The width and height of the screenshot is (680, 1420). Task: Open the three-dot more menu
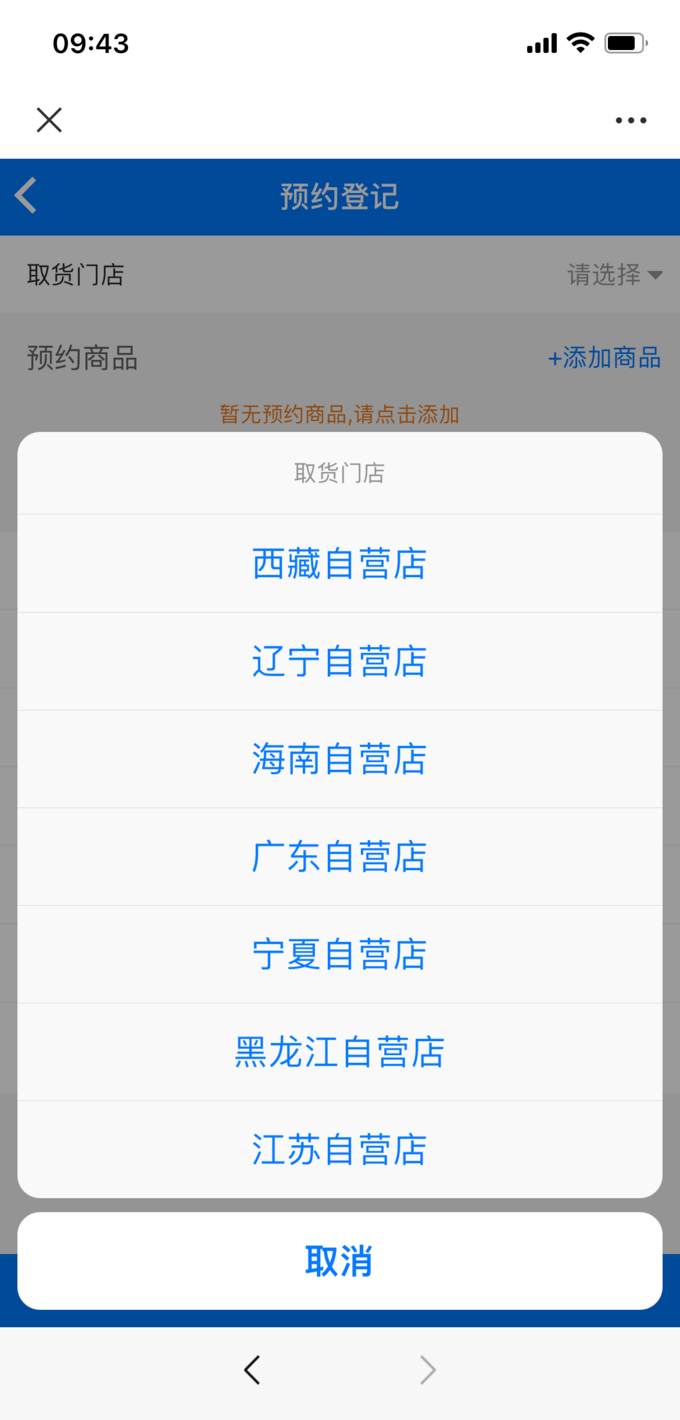(631, 121)
